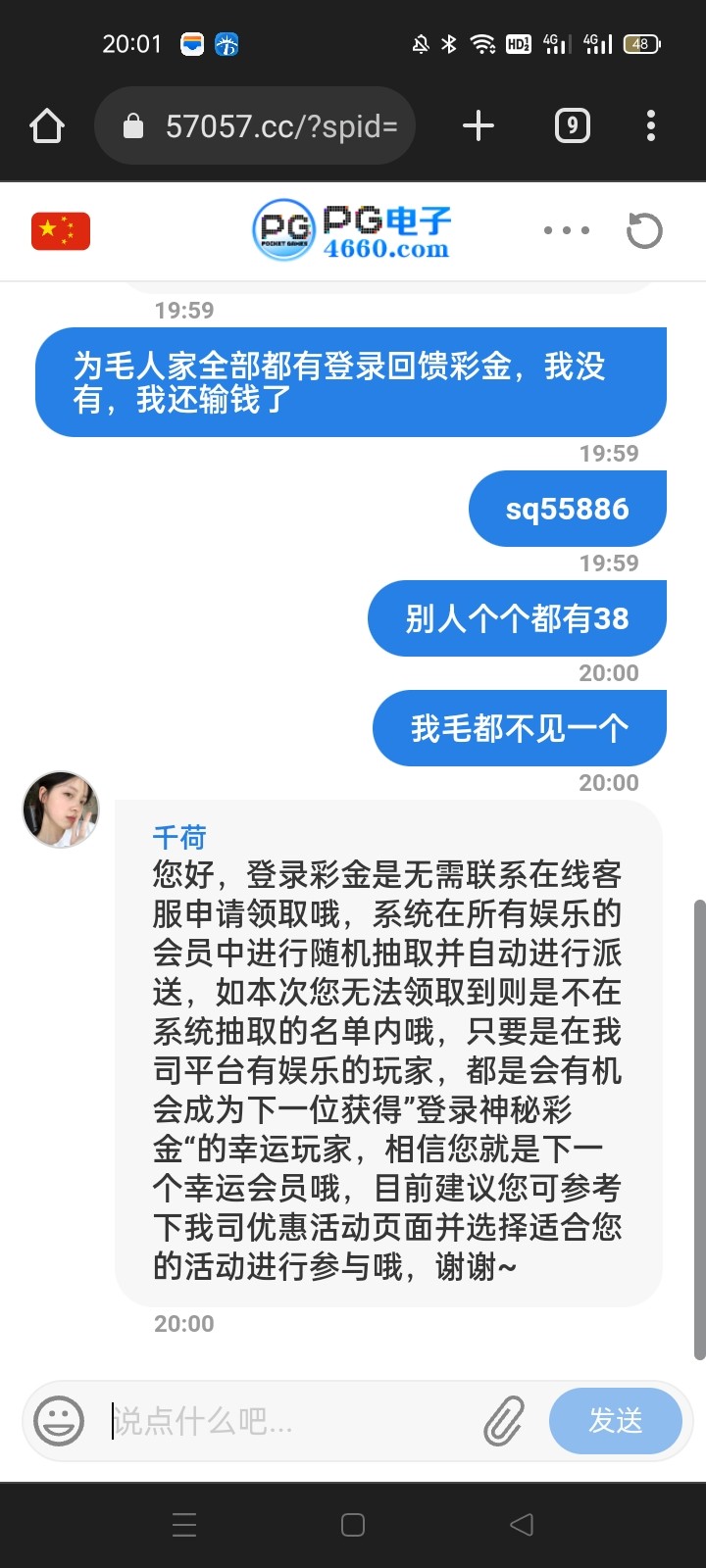Go to the browser home page
Screen dimensions: 706x1568
[x=47, y=126]
